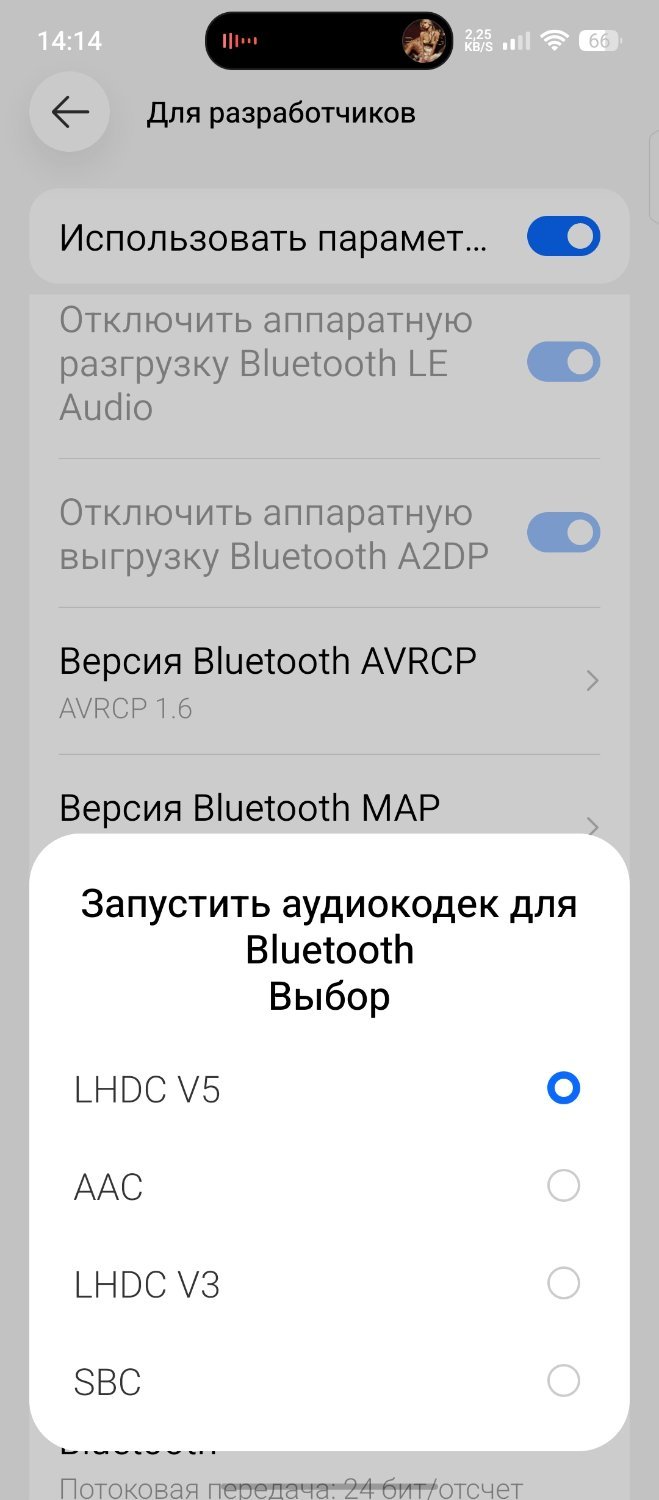Toggle the use developer options switch
659x1500 pixels.
click(x=563, y=237)
